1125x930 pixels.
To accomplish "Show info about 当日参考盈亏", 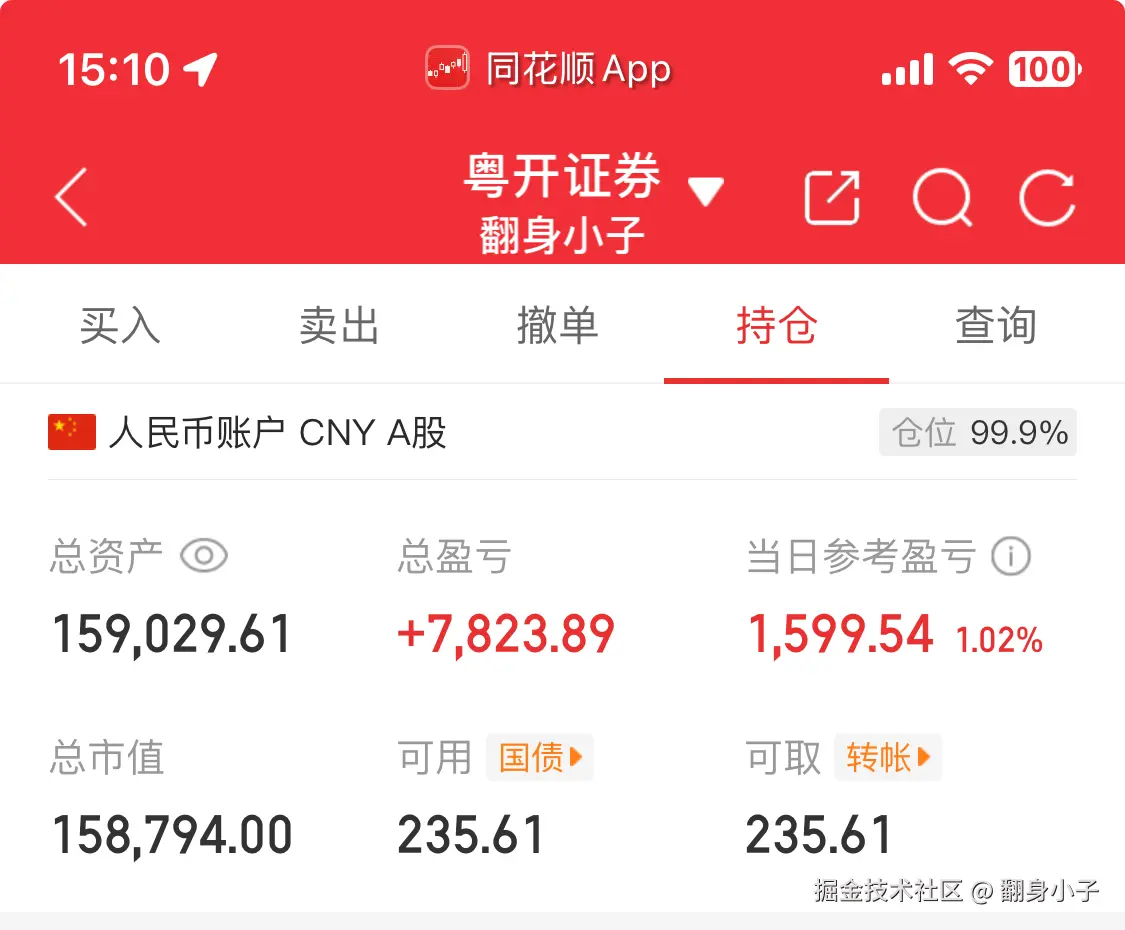I will 1010,556.
